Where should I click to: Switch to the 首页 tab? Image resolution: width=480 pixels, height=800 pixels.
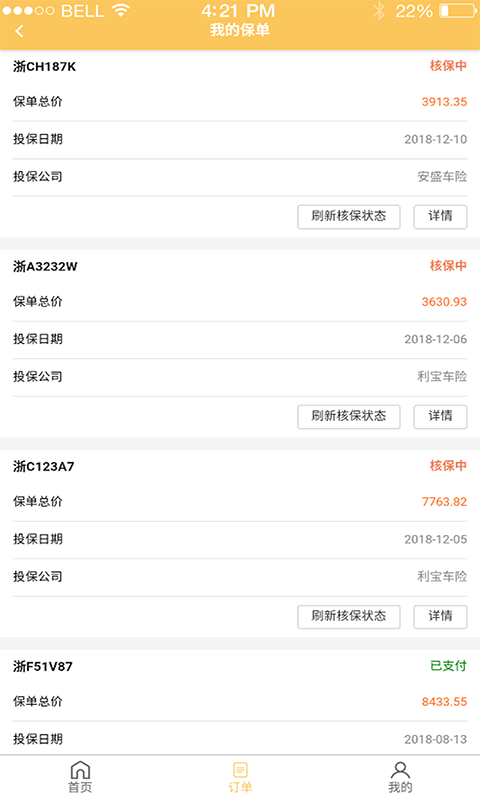tap(80, 777)
